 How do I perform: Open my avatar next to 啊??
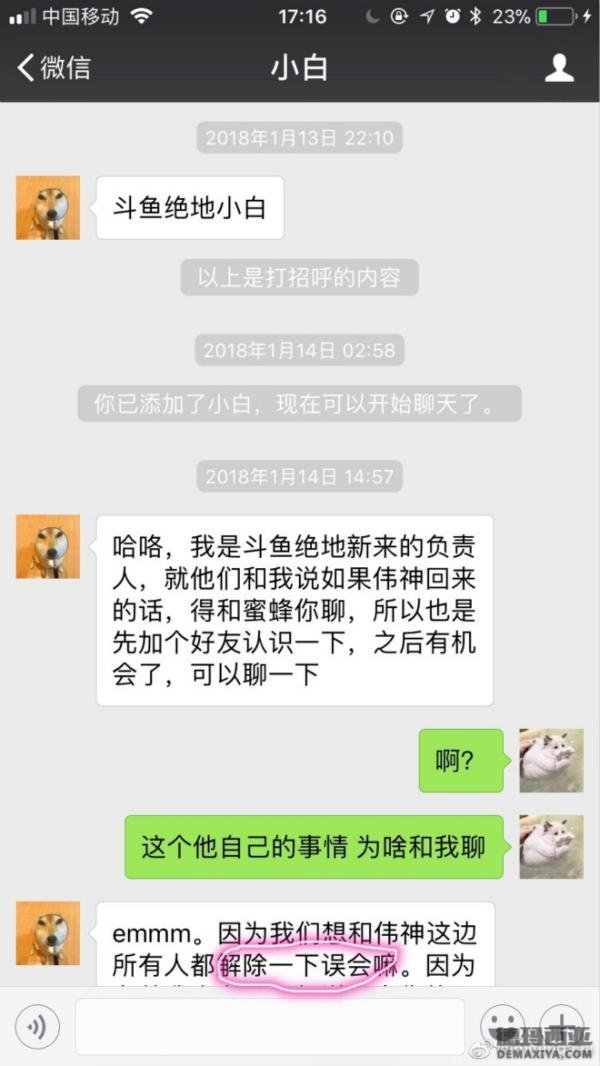pyautogui.click(x=551, y=760)
